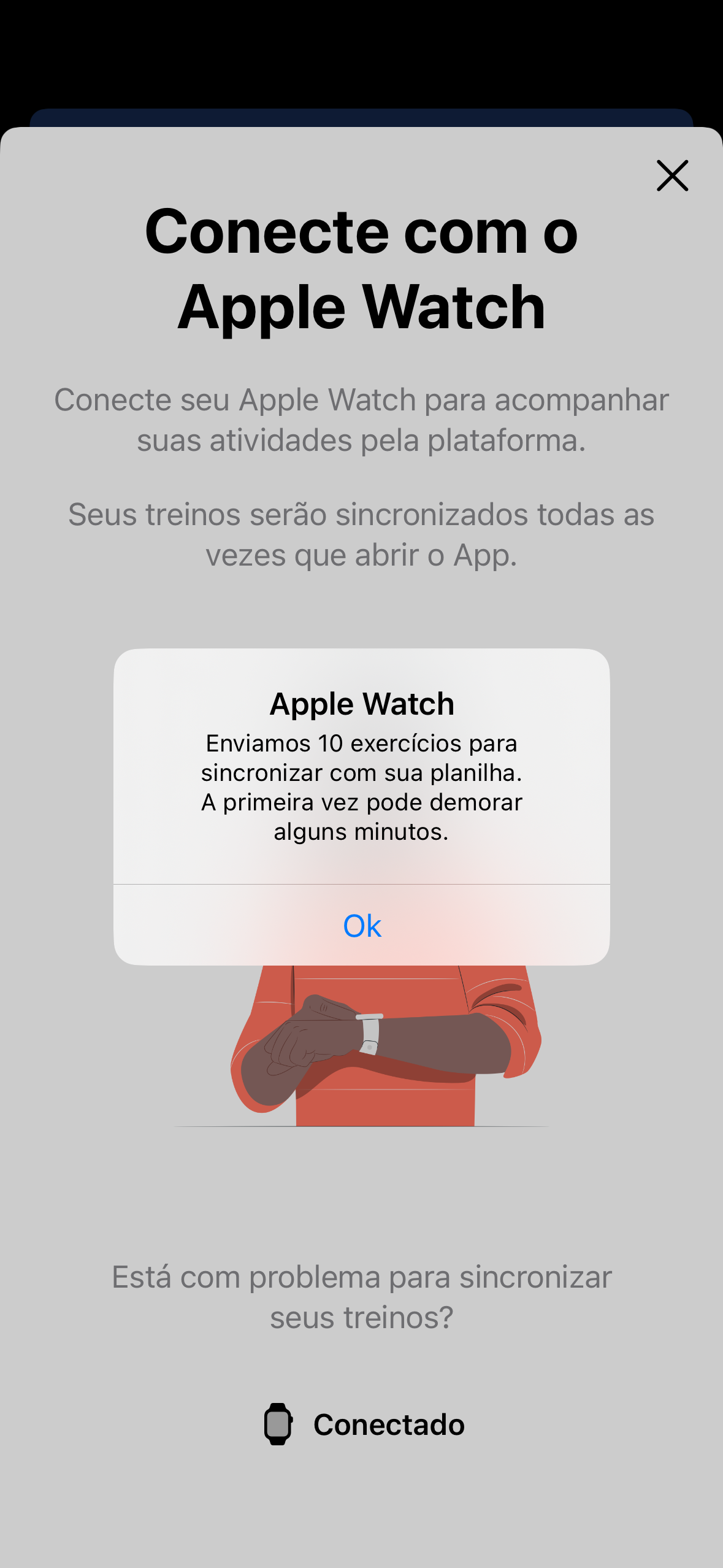723x1568 pixels.
Task: Tap the Conectado watch status button
Action: 364,1424
